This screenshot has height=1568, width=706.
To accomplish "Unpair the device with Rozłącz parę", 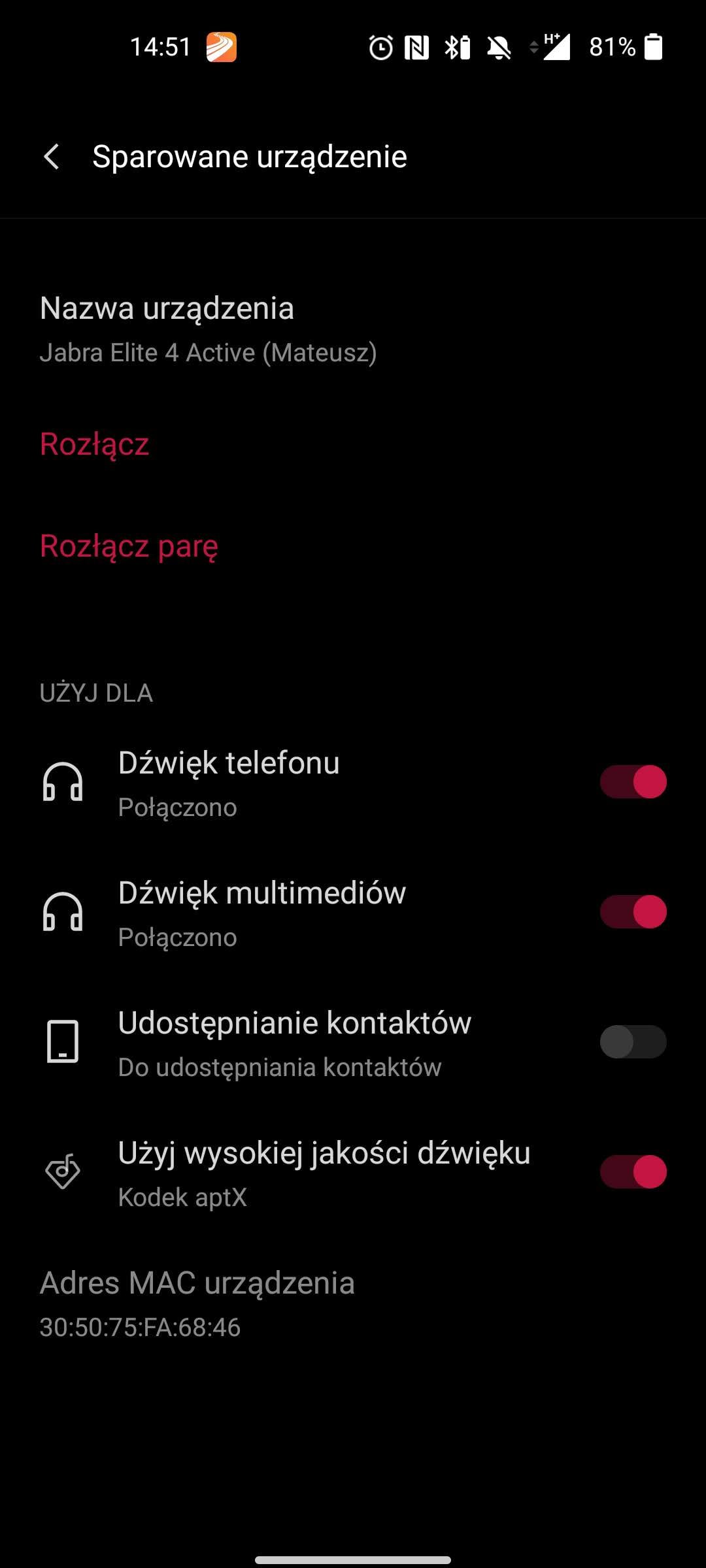I will point(129,546).
